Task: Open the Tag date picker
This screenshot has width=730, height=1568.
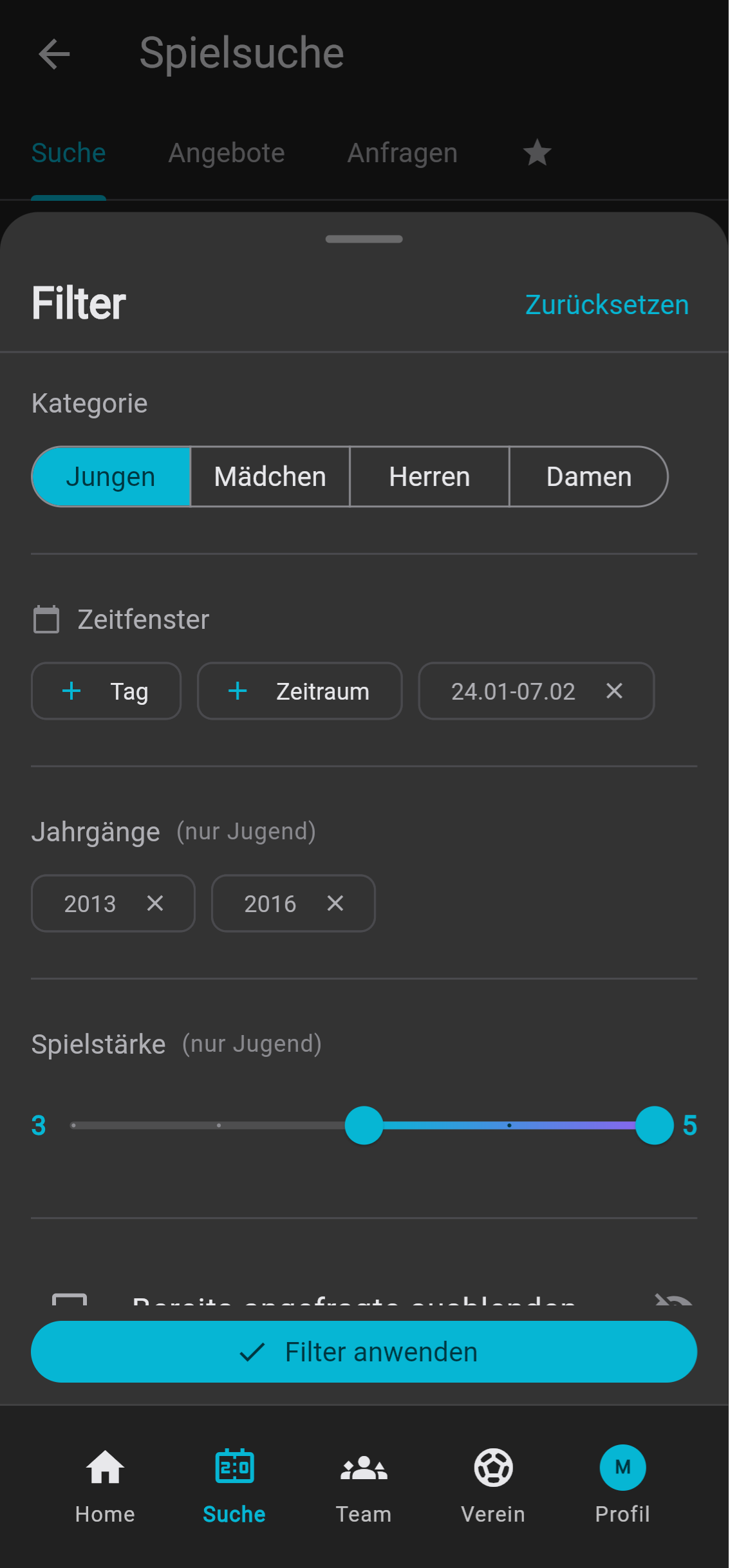Action: [x=106, y=691]
